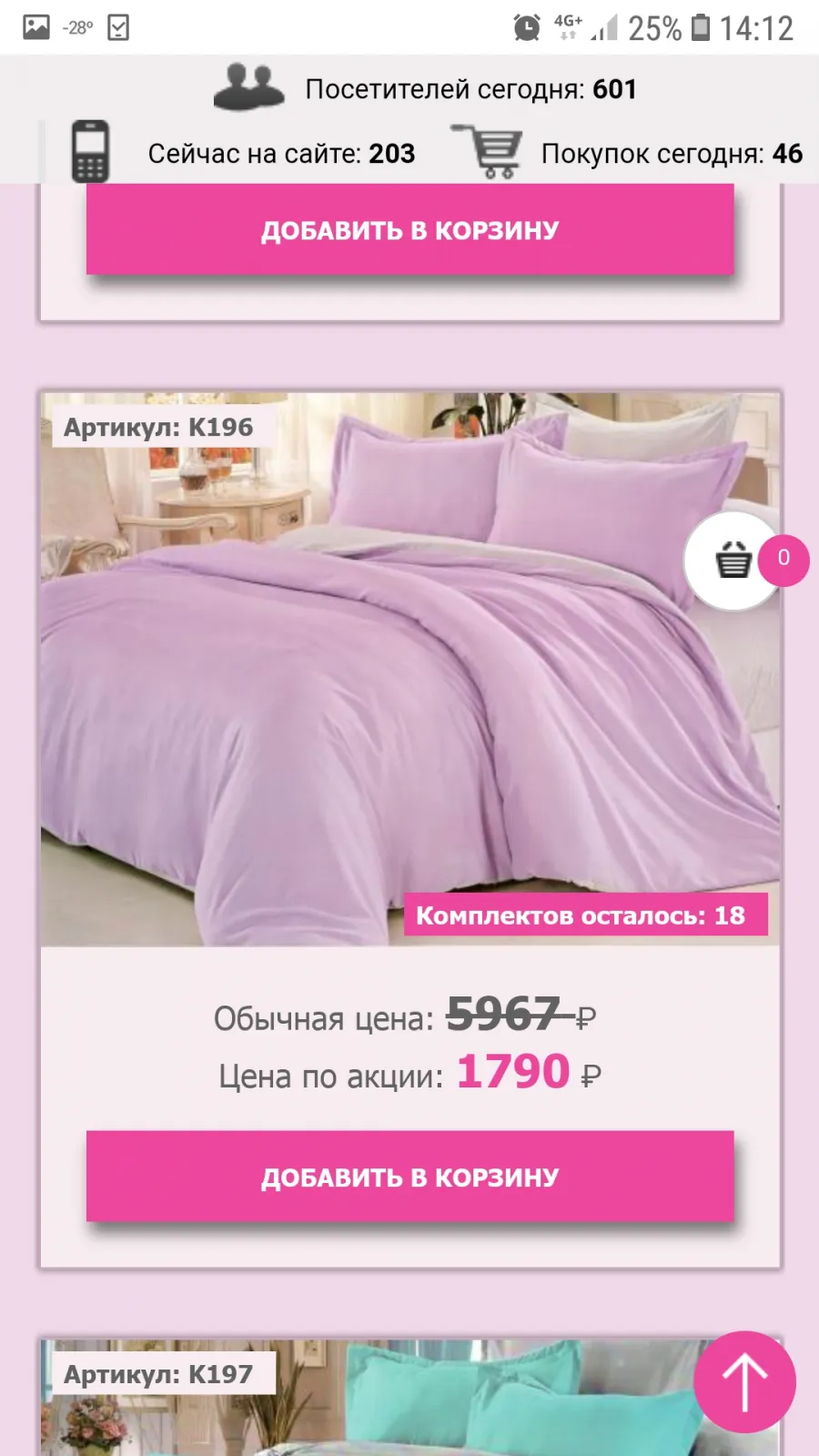Add the K196 bedding set to cart
The height and width of the screenshot is (1456, 819).
click(x=409, y=1176)
